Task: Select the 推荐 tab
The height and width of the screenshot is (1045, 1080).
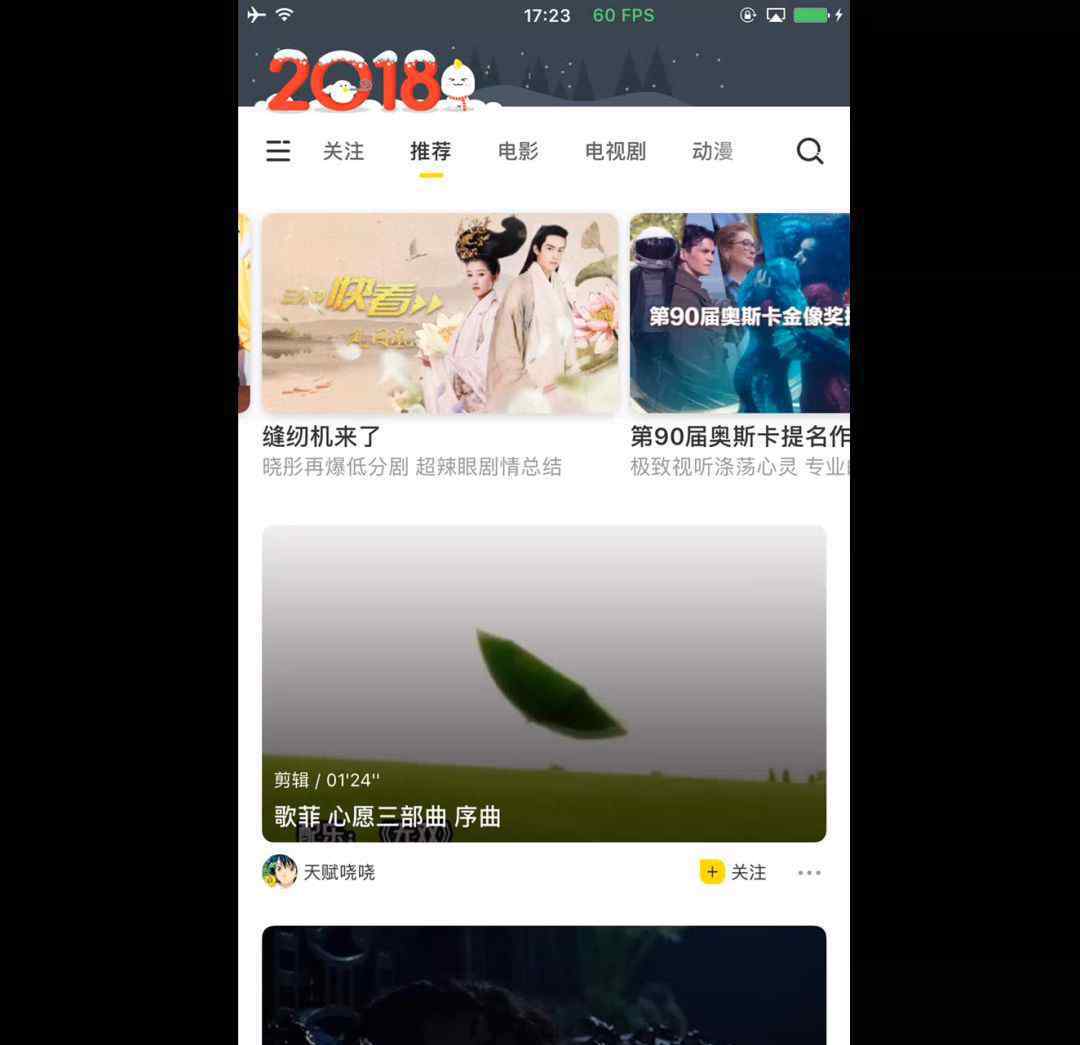Action: pyautogui.click(x=430, y=151)
